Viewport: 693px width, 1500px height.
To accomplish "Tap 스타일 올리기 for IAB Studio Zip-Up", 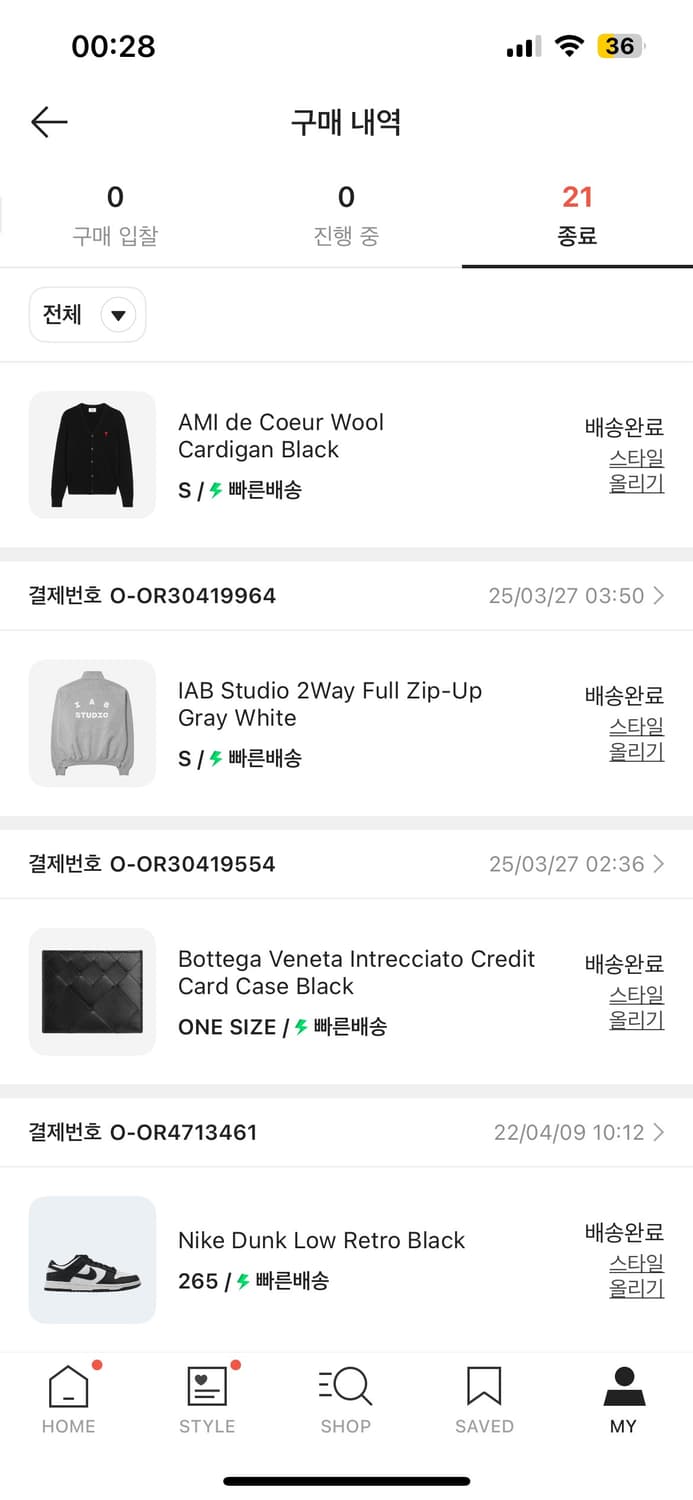I will pyautogui.click(x=636, y=739).
